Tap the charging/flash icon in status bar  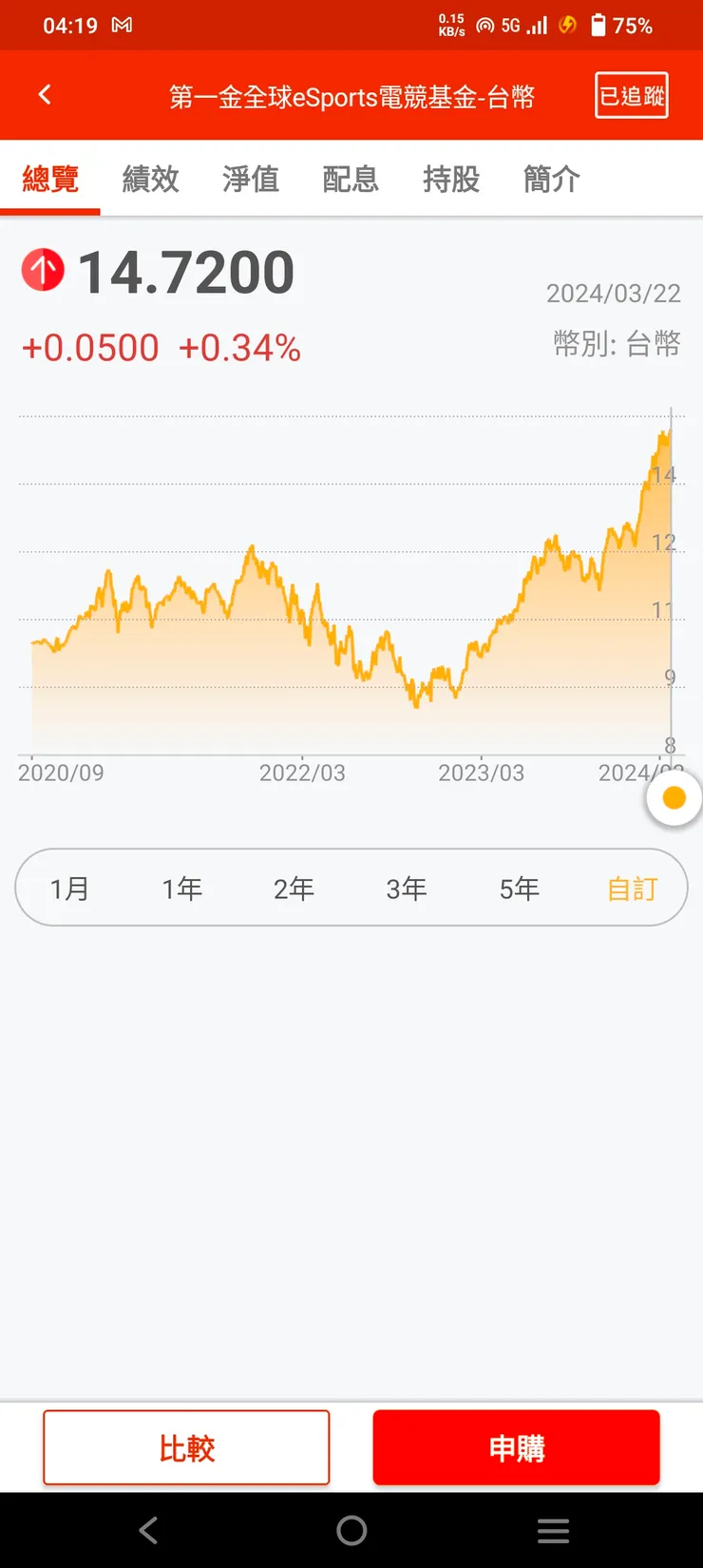click(x=567, y=26)
